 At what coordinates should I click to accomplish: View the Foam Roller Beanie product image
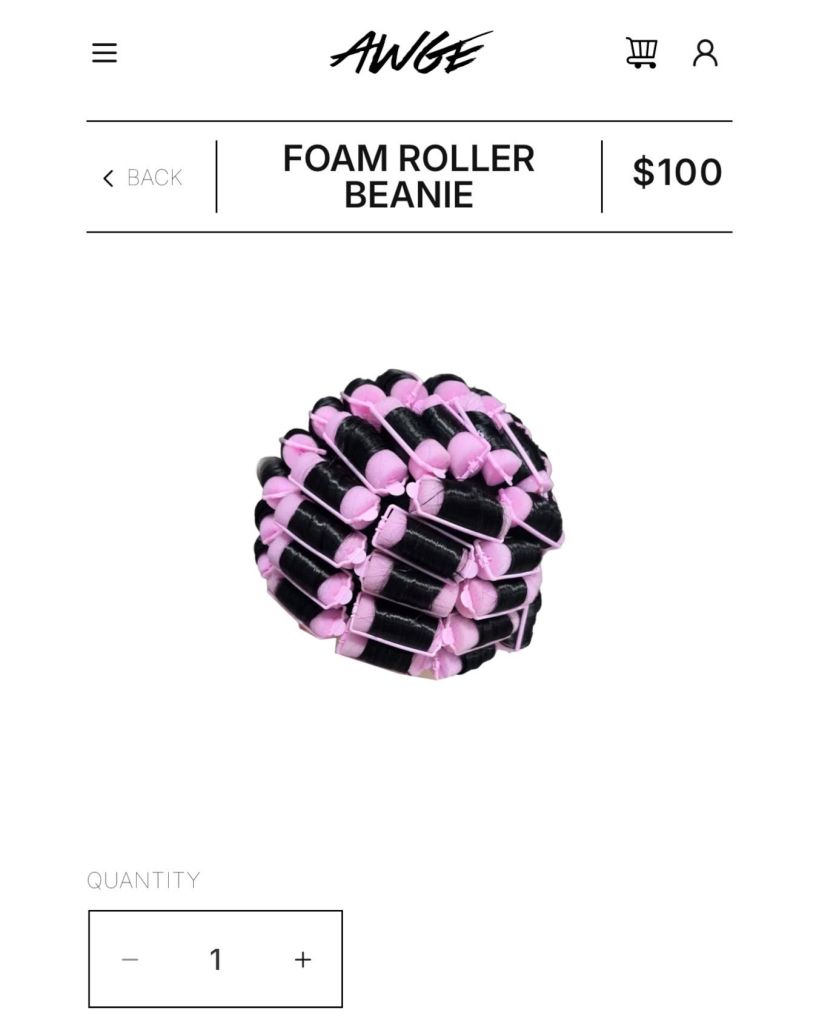point(409,525)
